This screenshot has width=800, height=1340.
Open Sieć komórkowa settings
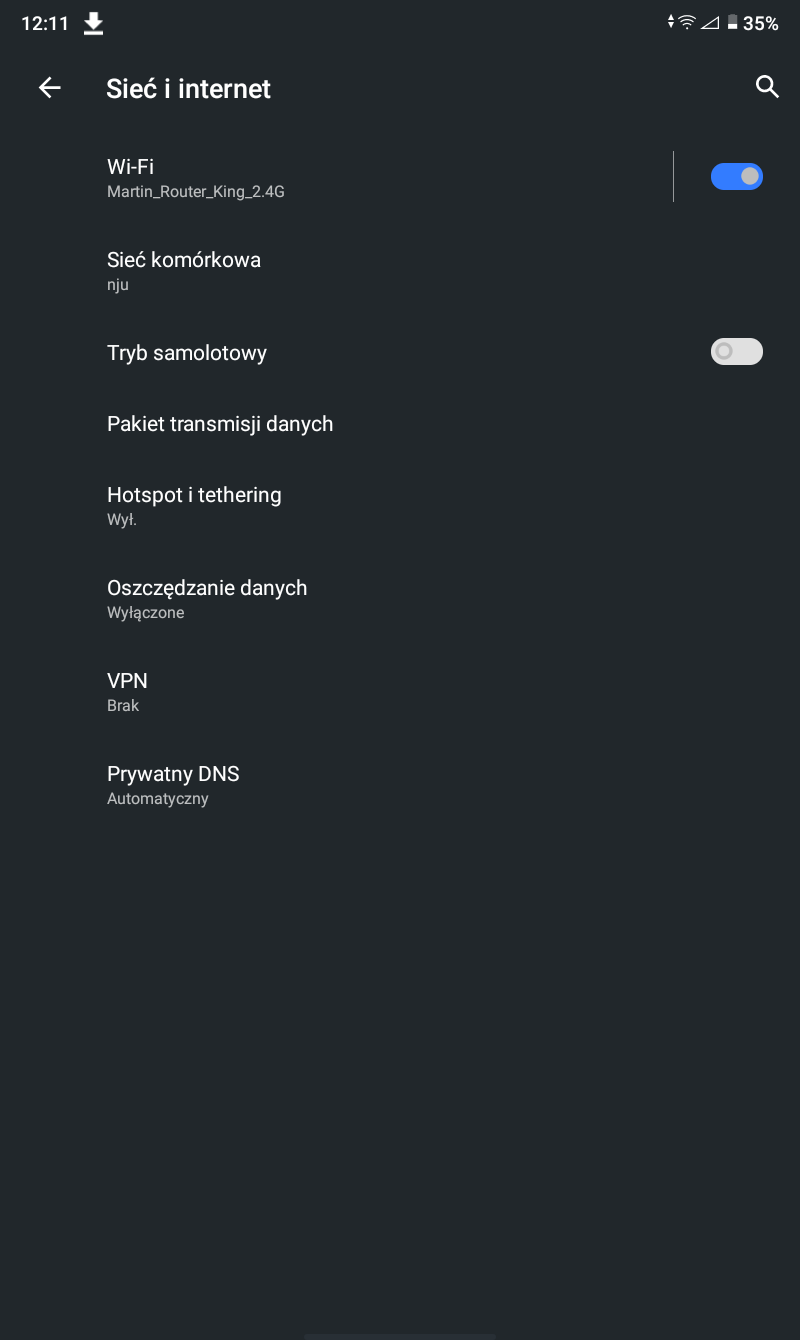(x=400, y=270)
